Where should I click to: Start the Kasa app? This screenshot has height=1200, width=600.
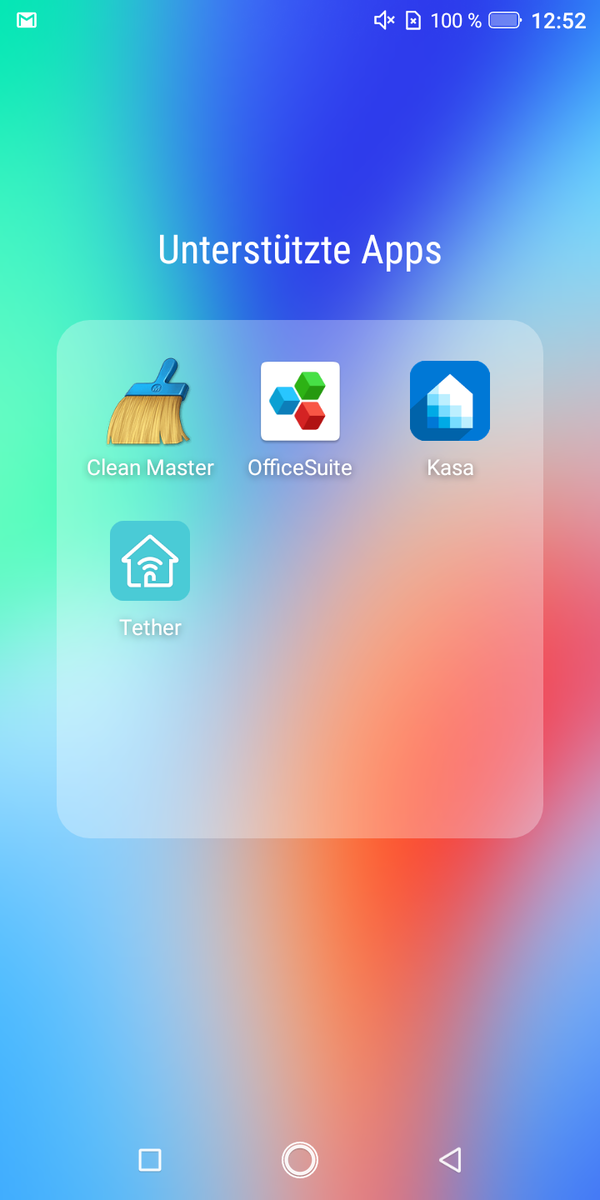pos(450,402)
